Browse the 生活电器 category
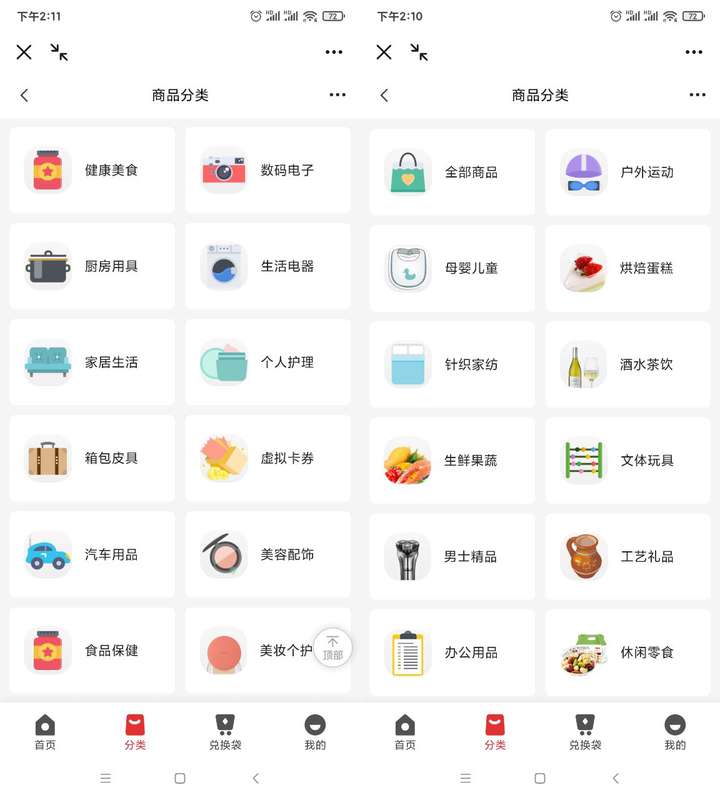 [x=268, y=266]
